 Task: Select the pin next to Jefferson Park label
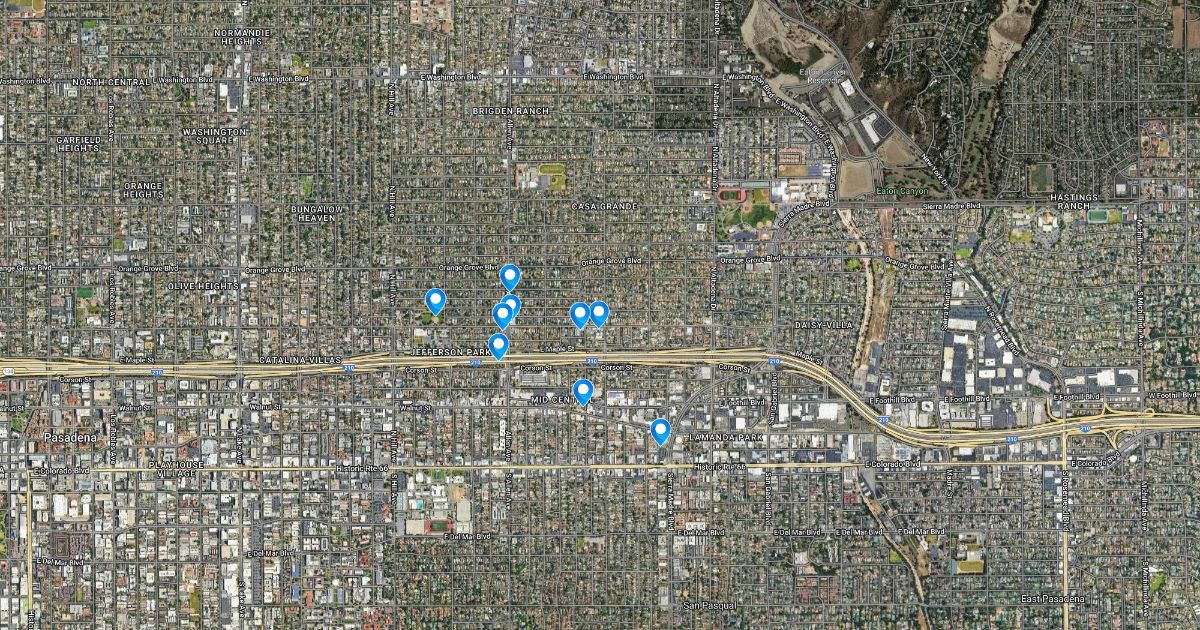[498, 345]
